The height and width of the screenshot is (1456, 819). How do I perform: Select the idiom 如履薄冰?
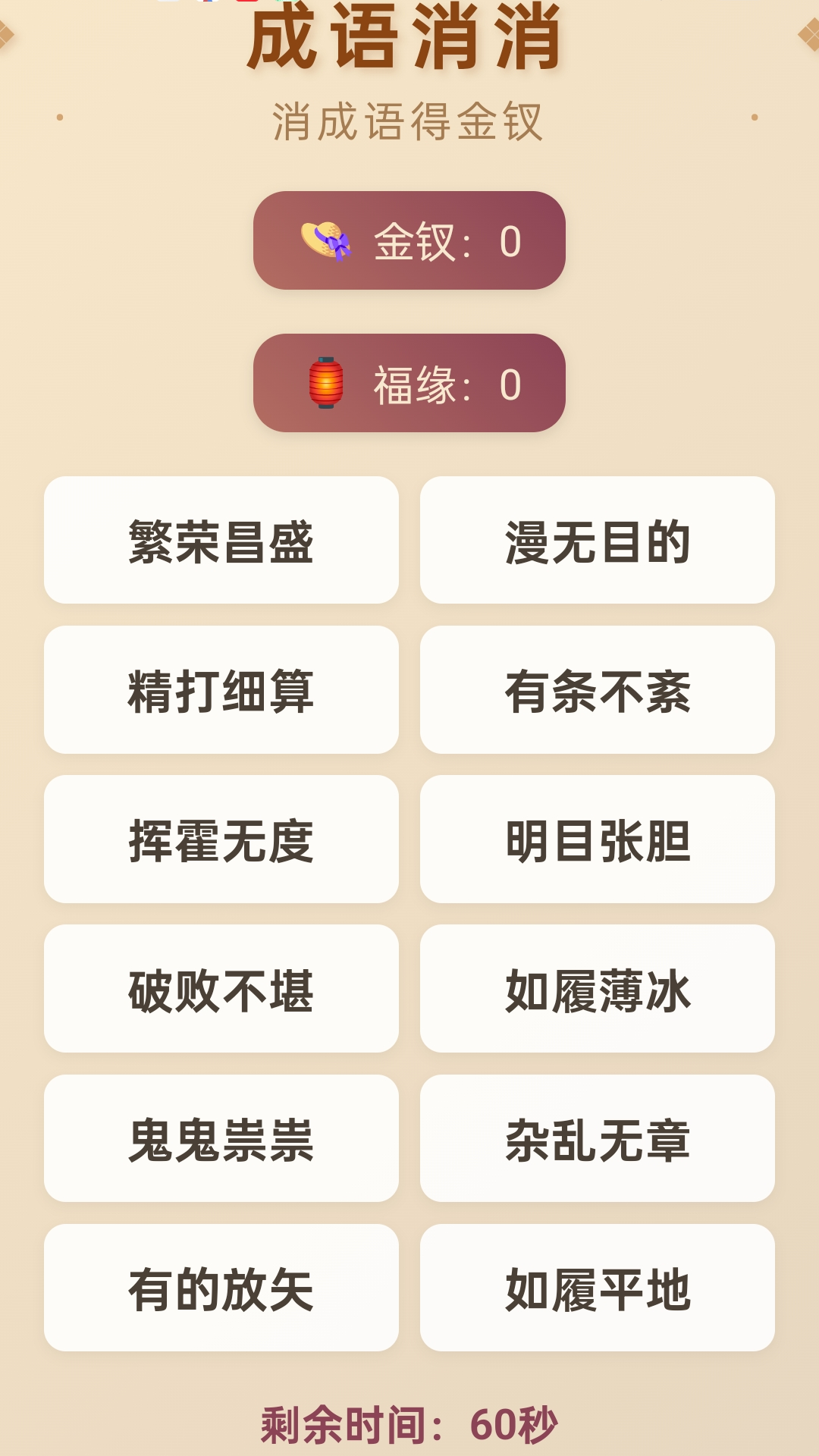(598, 989)
